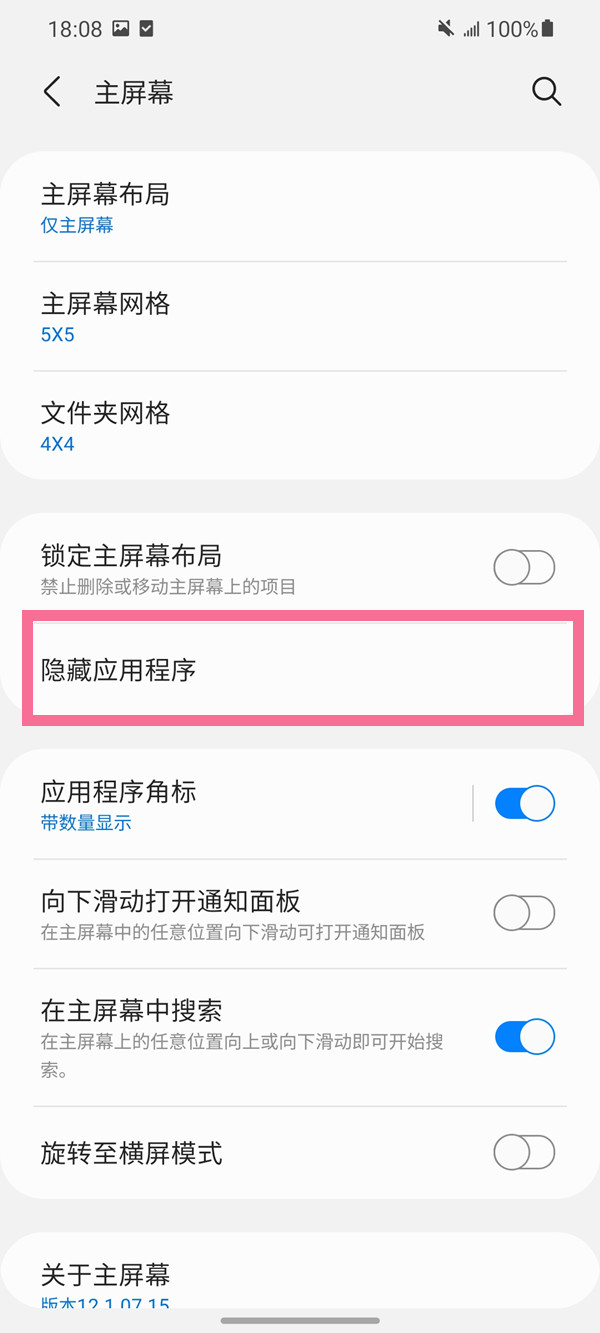This screenshot has height=1333, width=600.
Task: Enable 旋转至横屏模式
Action: [x=524, y=1153]
